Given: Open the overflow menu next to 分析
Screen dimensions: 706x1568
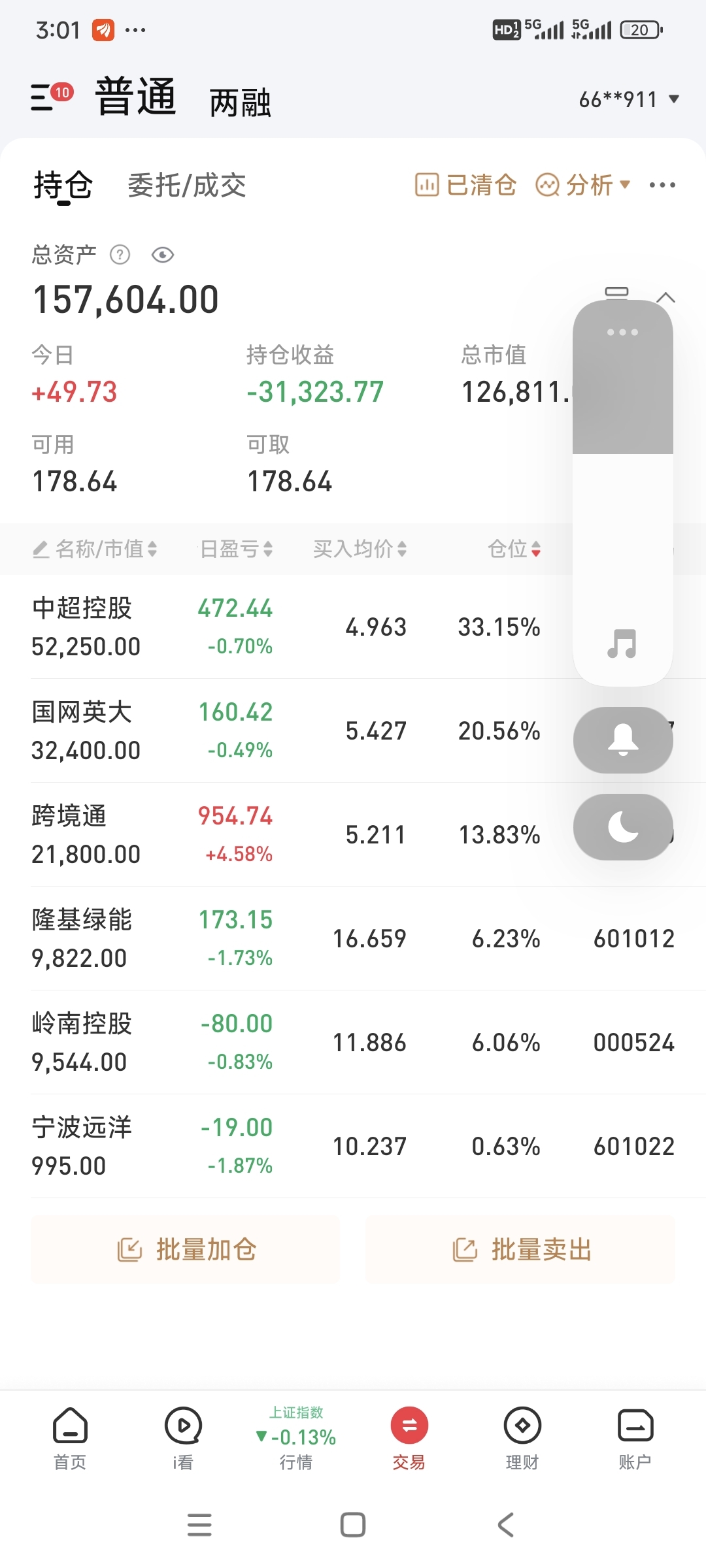Looking at the screenshot, I should click(x=662, y=185).
